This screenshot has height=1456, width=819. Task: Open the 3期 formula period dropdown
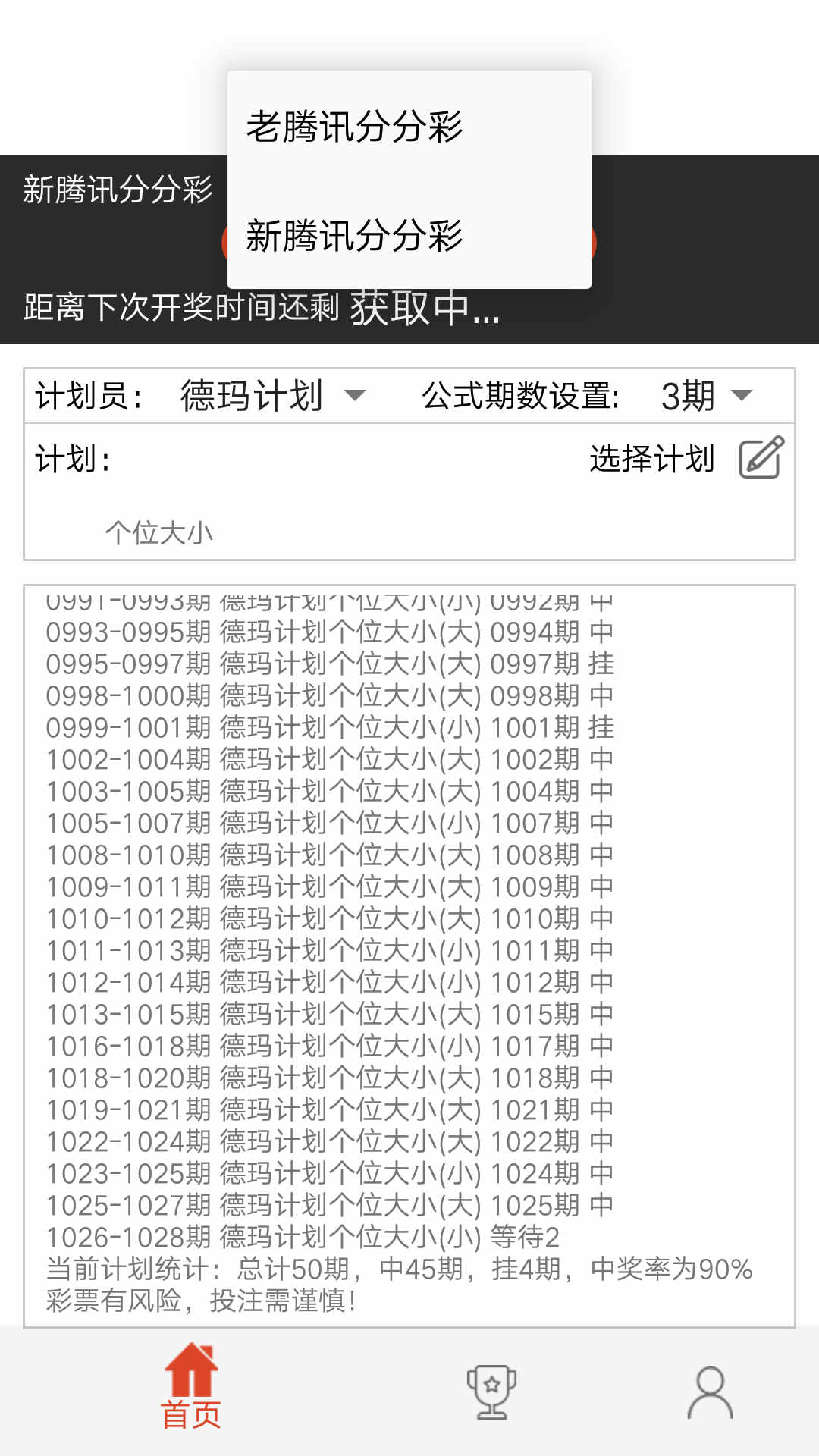707,395
